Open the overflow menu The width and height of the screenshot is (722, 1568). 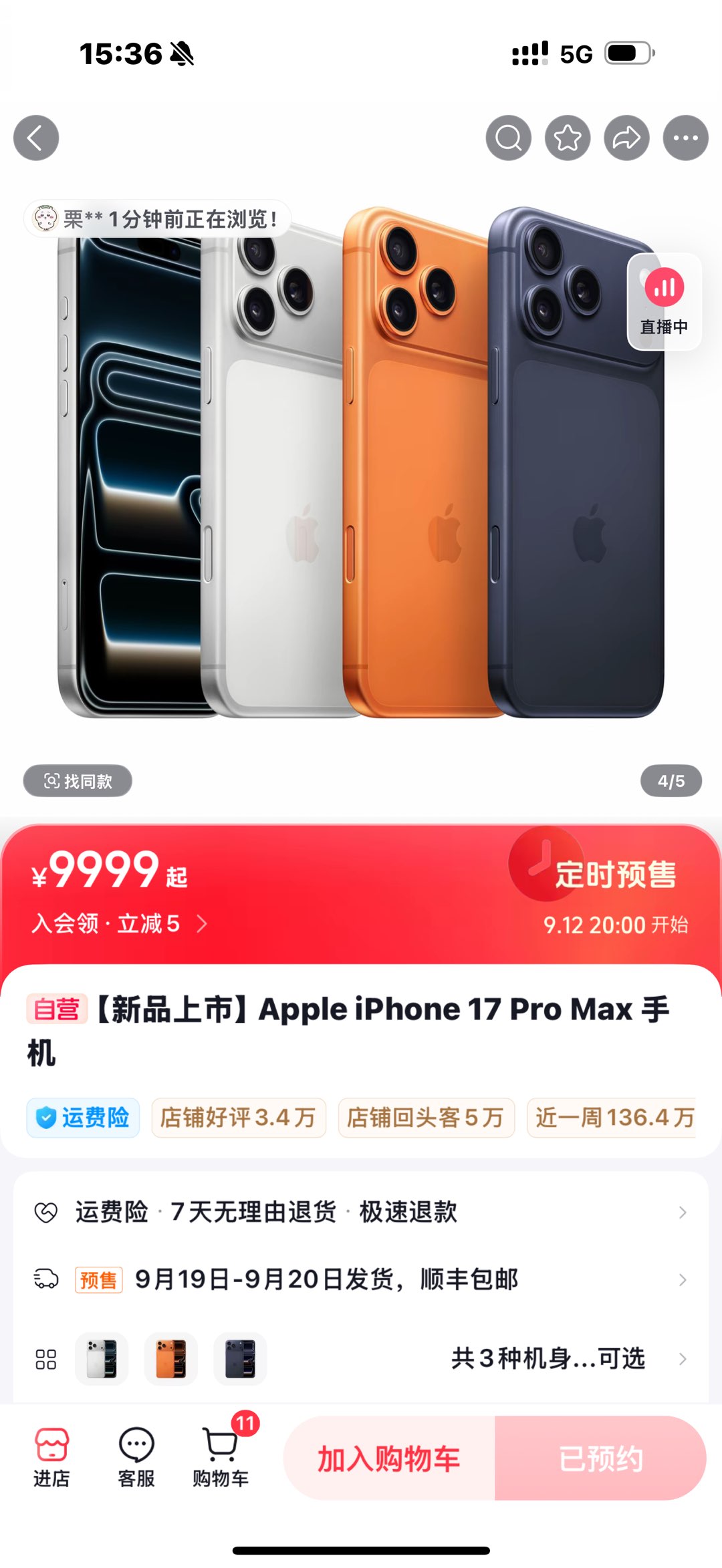coord(685,138)
